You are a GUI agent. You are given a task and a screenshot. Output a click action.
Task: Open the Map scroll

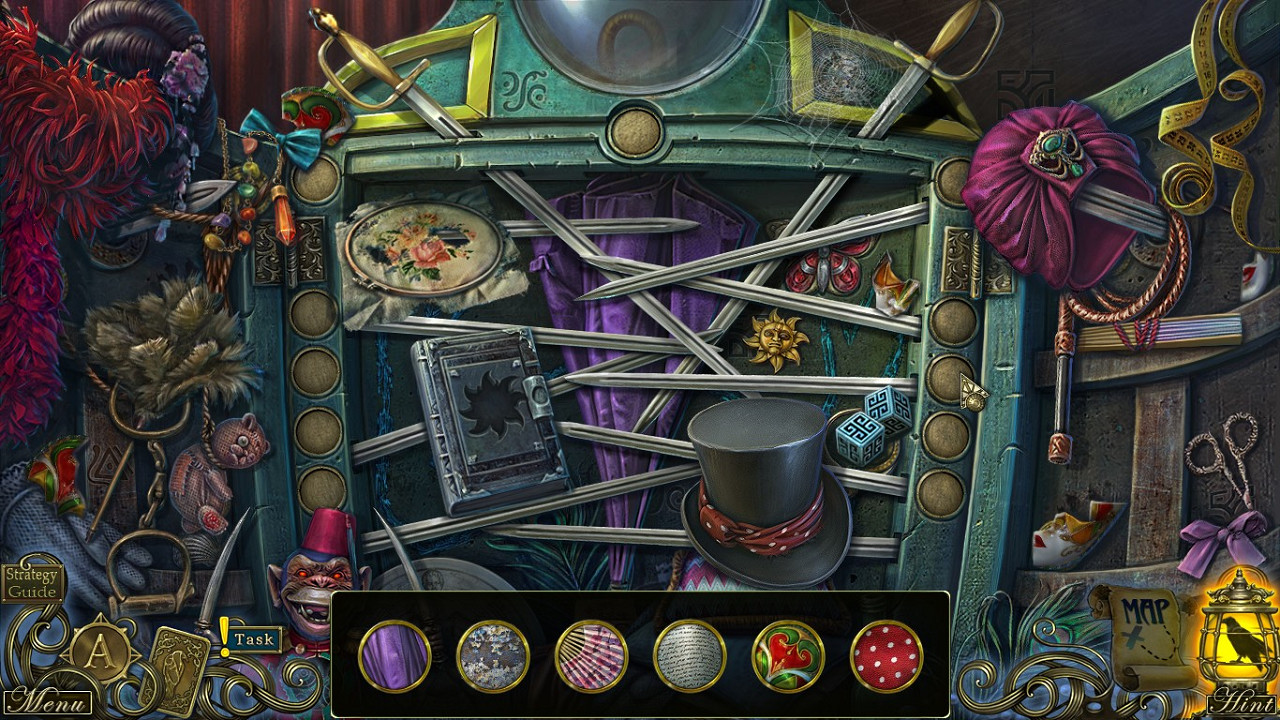(1143, 630)
